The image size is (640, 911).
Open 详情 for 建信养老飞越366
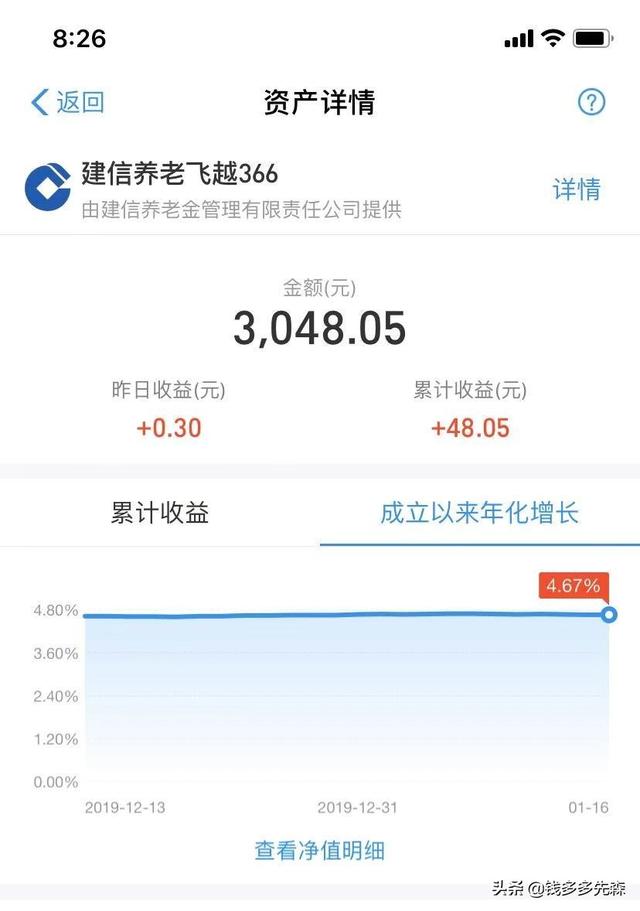[x=576, y=189]
